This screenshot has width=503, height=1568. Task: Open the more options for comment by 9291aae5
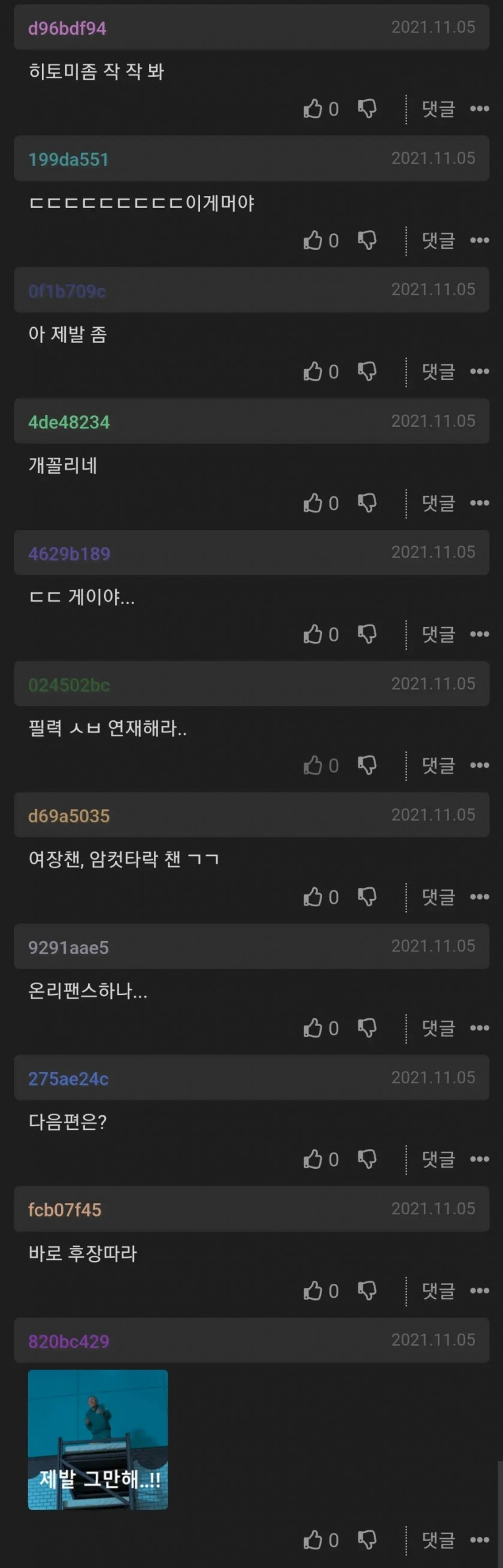[479, 1028]
